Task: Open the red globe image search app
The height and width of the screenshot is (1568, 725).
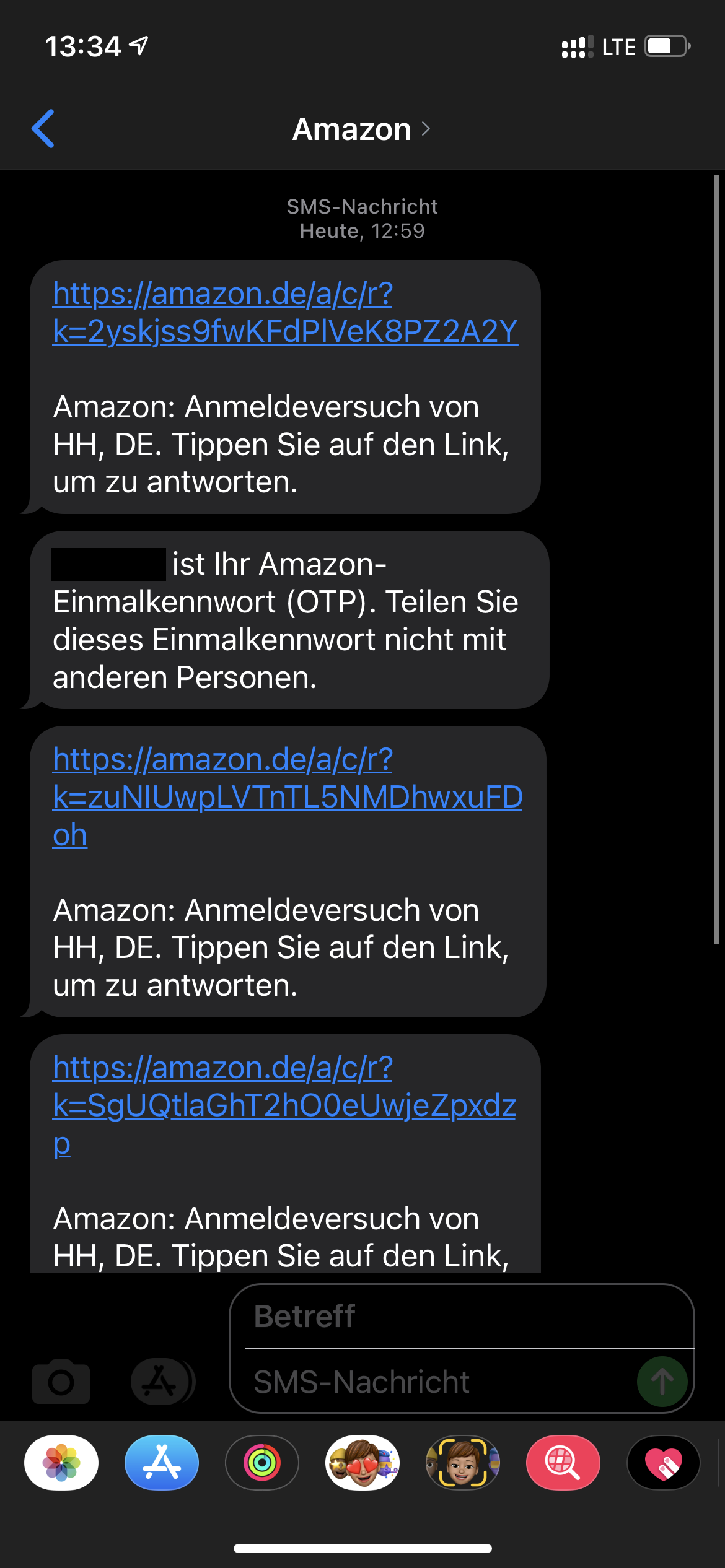Action: click(x=563, y=1463)
